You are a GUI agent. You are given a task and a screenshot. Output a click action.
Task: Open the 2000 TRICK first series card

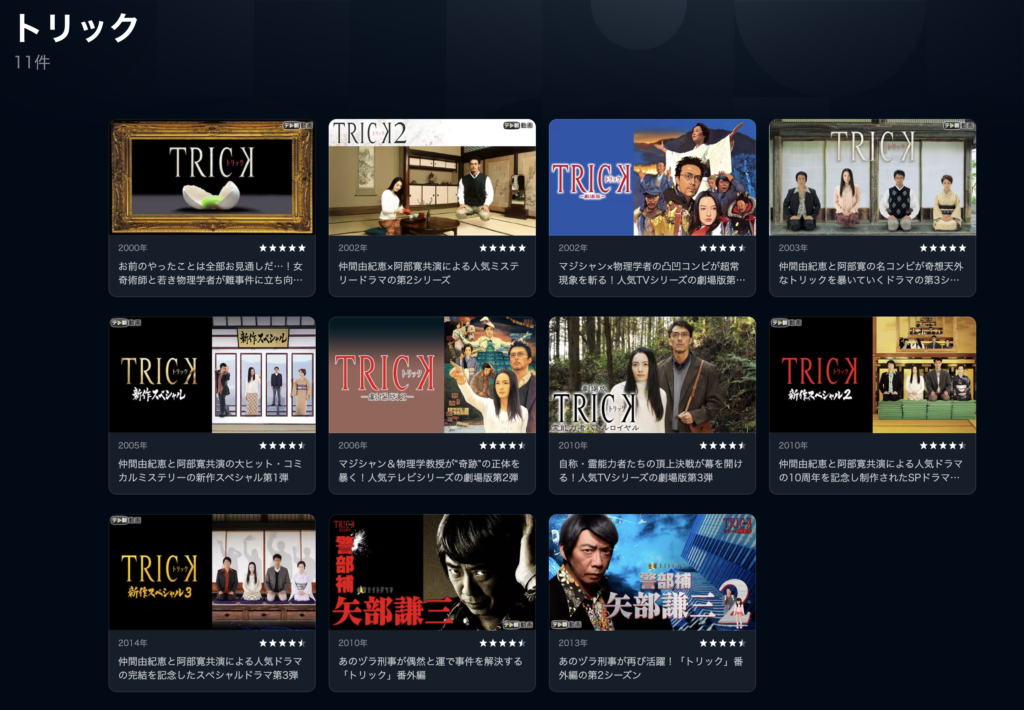point(212,178)
